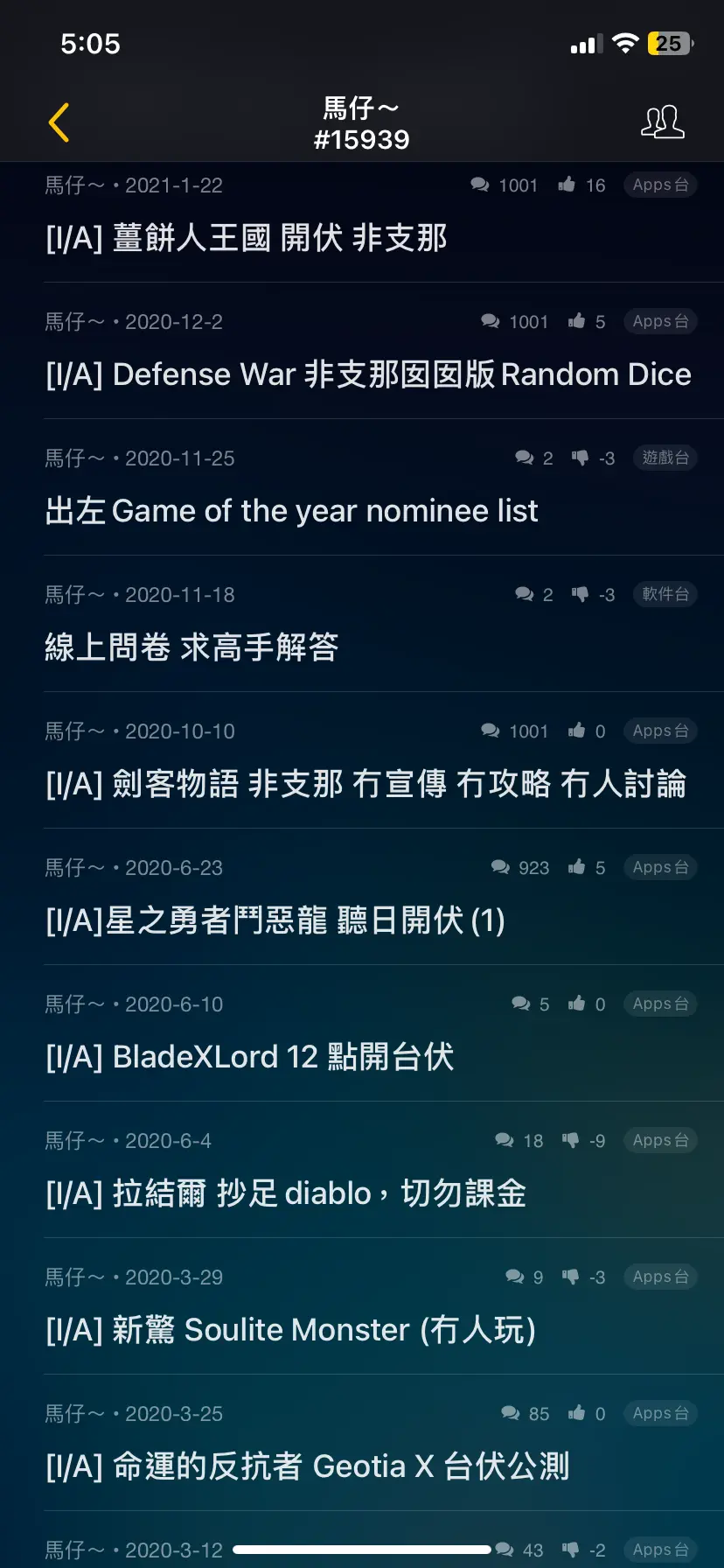Tap the Apps台 tag on the 2021-1-22 thread
This screenshot has height=1568, width=724.
[660, 185]
